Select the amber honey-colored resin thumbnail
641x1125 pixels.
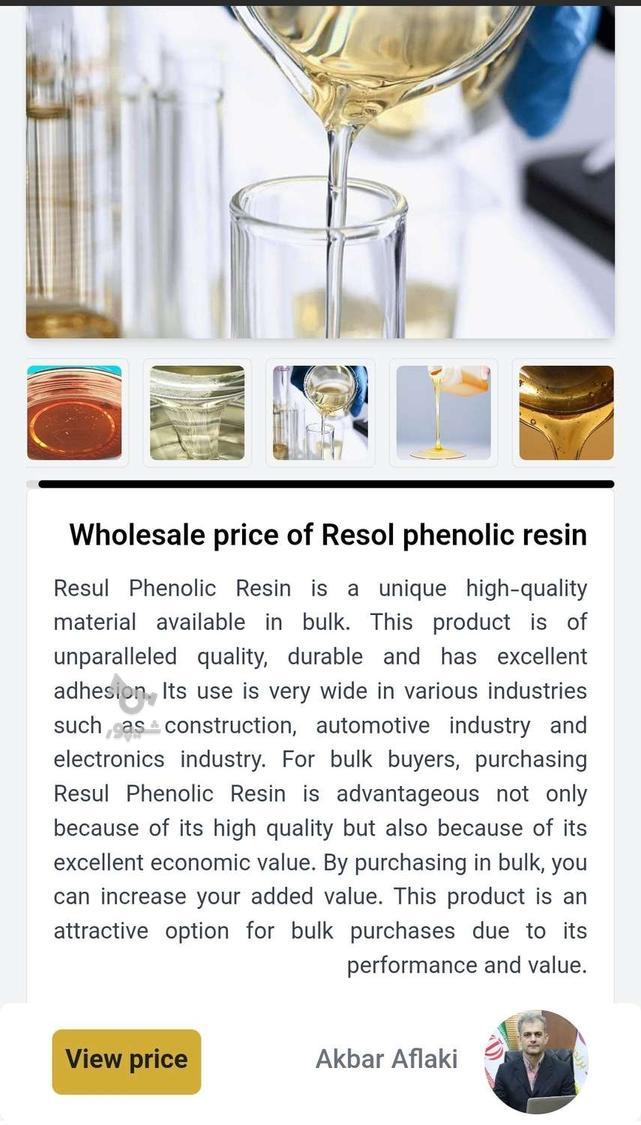[566, 413]
